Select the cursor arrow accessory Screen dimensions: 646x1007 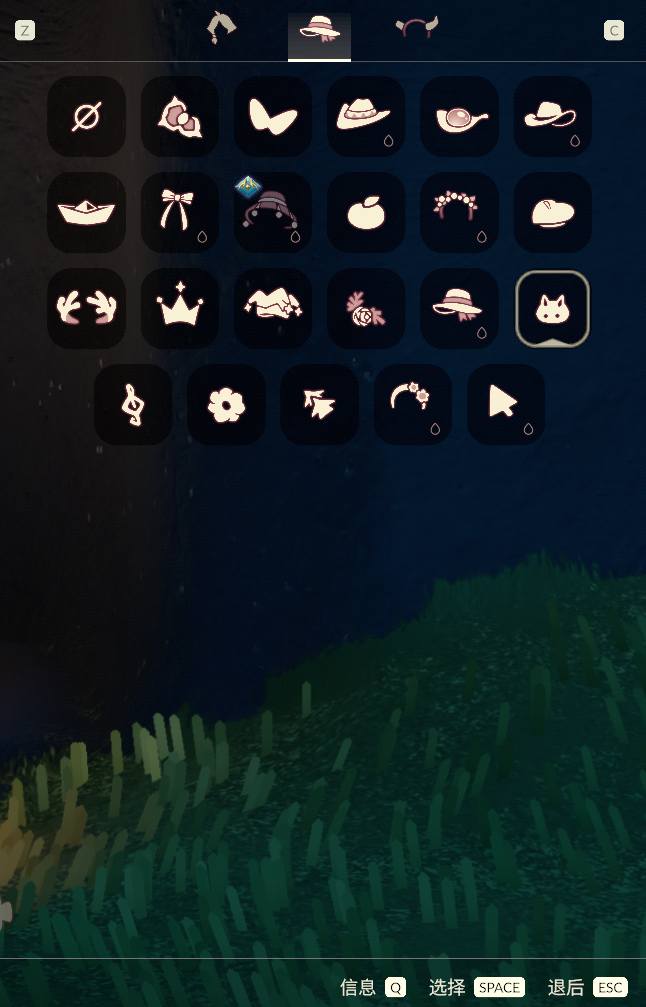(506, 404)
